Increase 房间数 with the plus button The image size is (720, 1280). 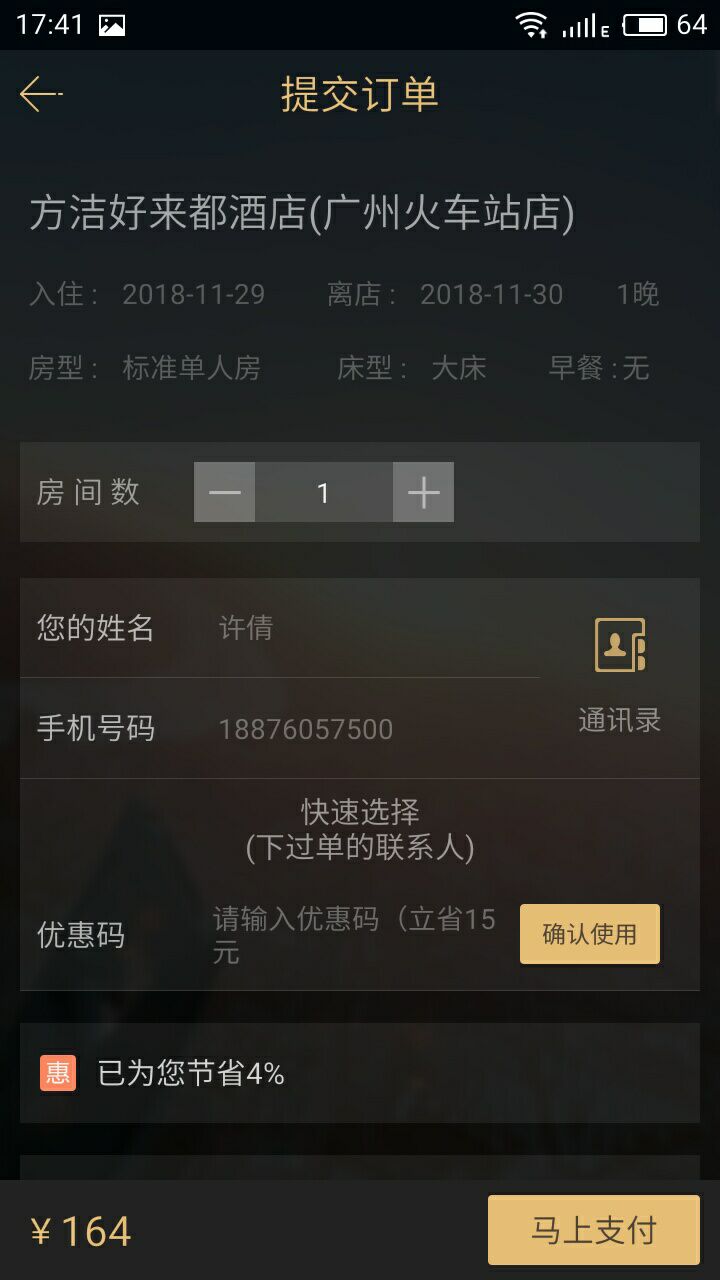pos(422,491)
